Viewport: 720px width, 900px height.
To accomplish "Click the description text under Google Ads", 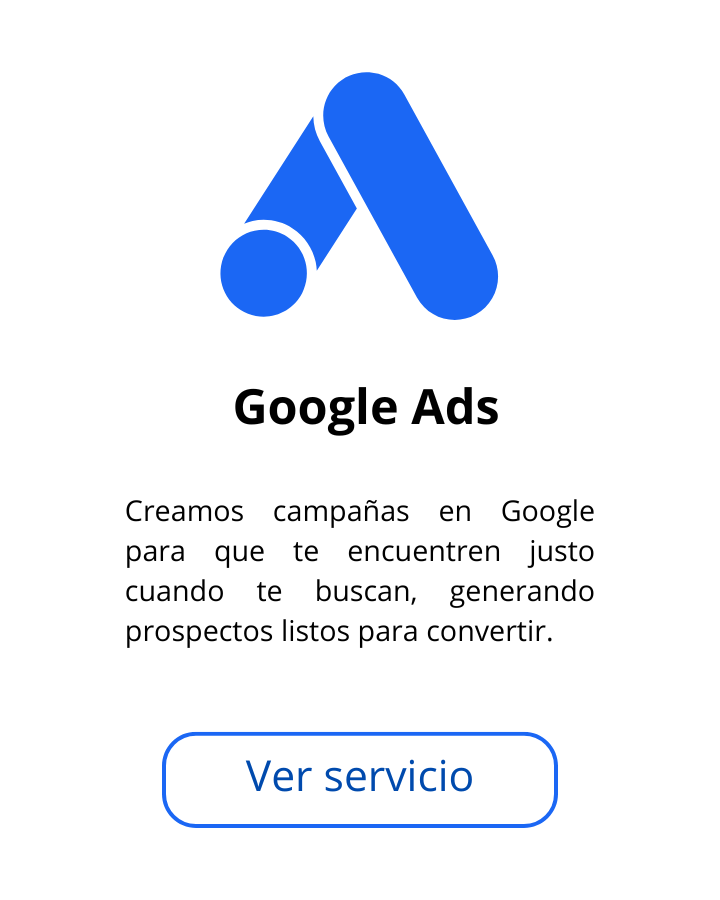I will [x=360, y=570].
